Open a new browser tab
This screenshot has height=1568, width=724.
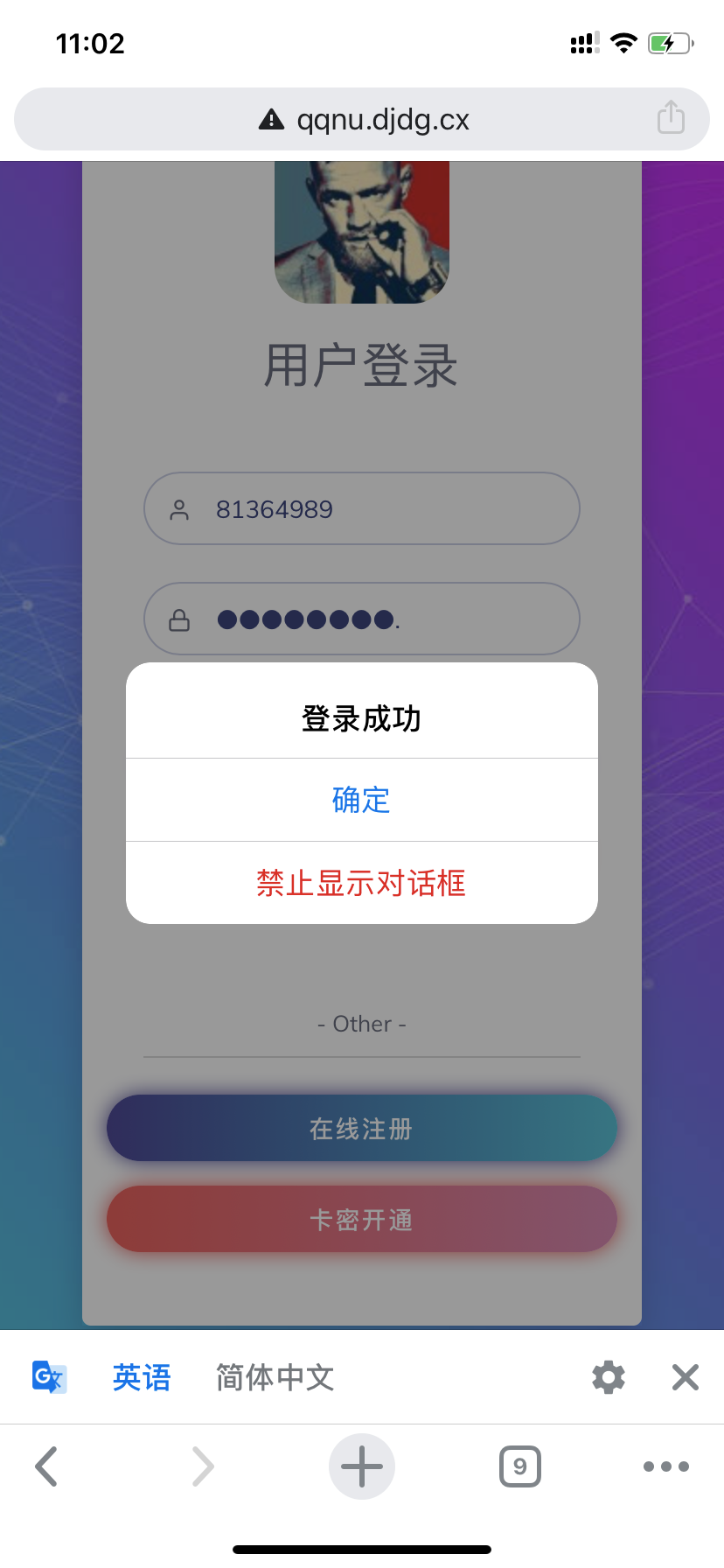[x=362, y=1466]
